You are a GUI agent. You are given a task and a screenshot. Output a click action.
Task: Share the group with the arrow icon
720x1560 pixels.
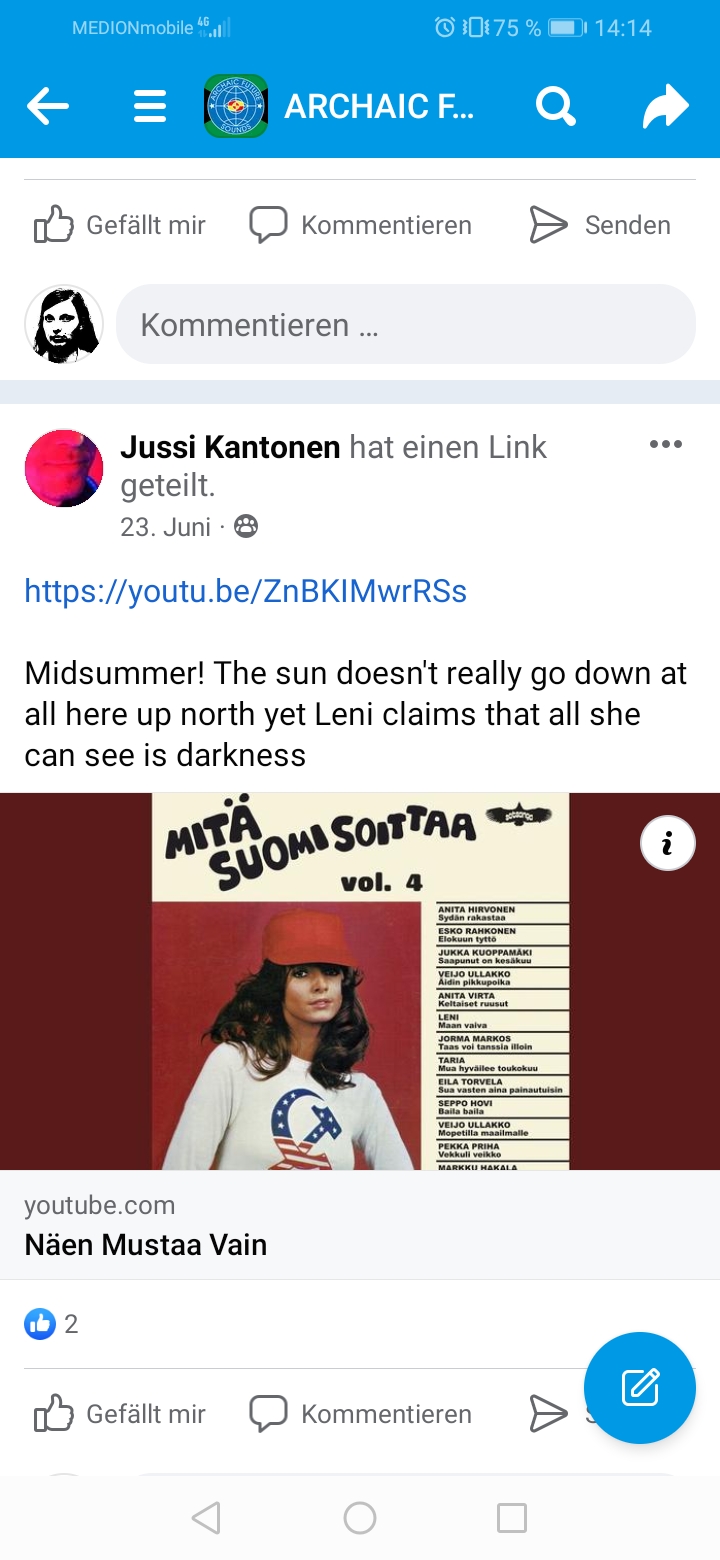666,106
